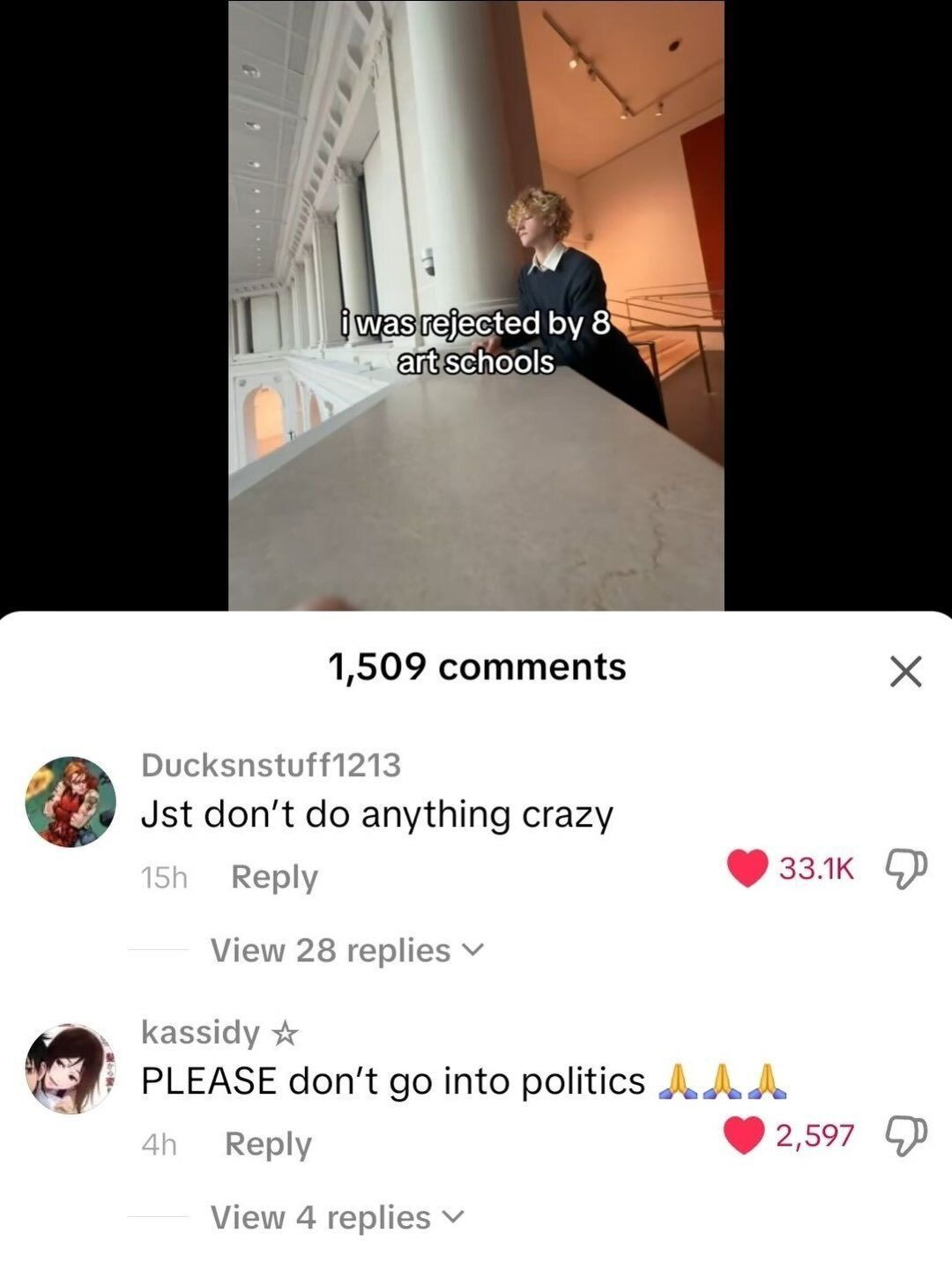Dislike Ducksnstuff1213's comment

(x=905, y=868)
